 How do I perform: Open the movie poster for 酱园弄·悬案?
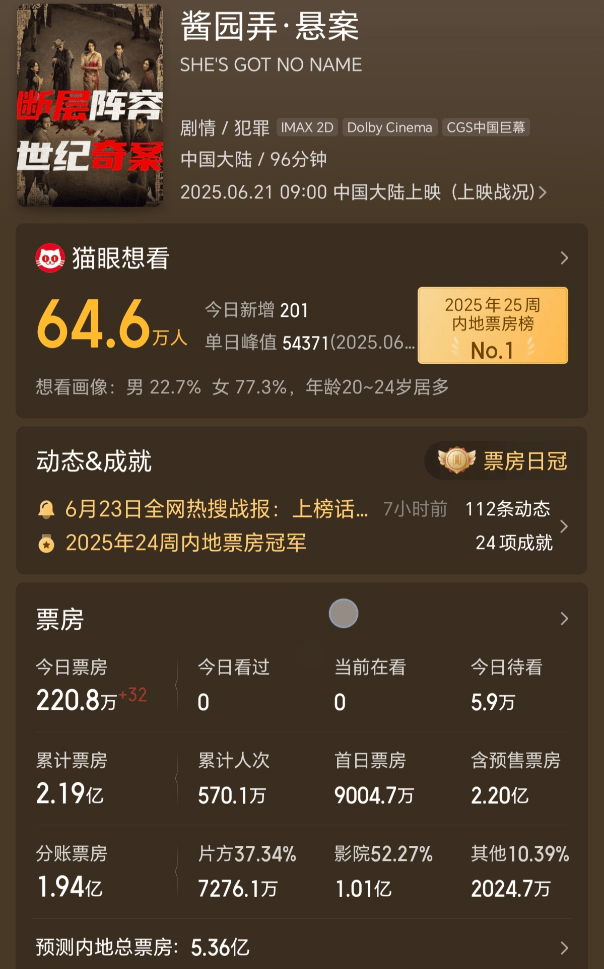[x=89, y=105]
